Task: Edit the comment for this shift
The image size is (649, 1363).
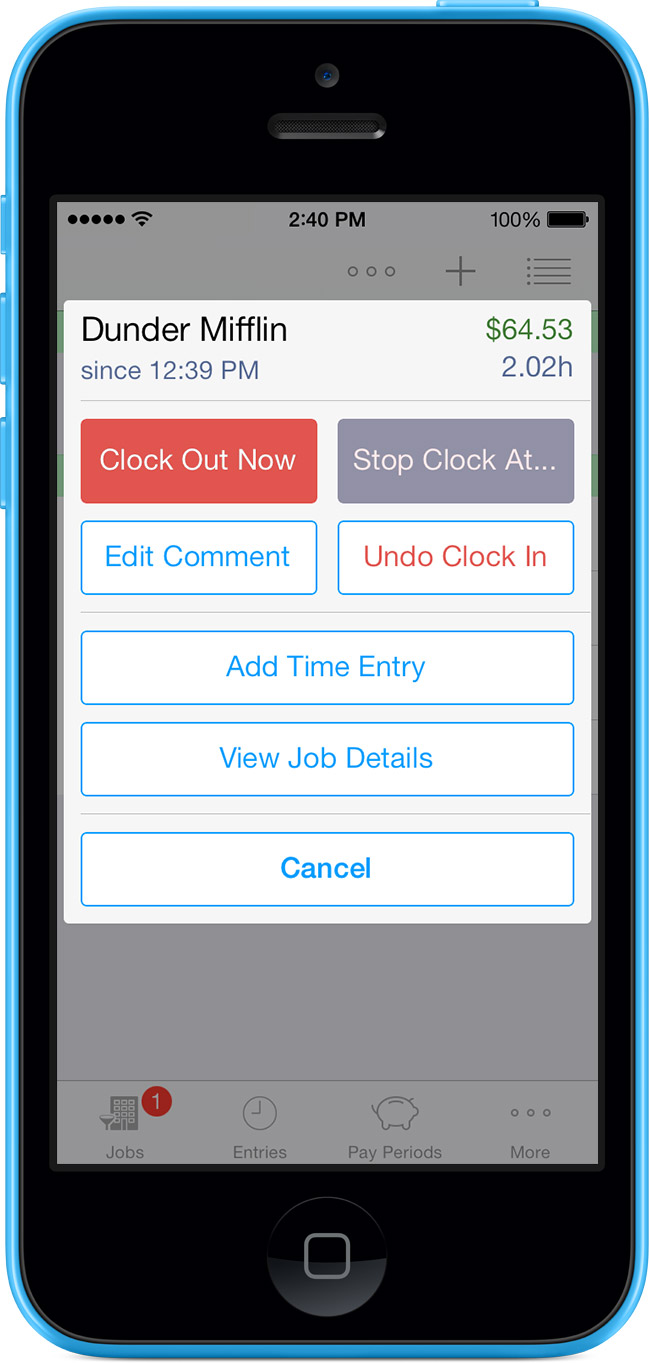Action: 198,557
